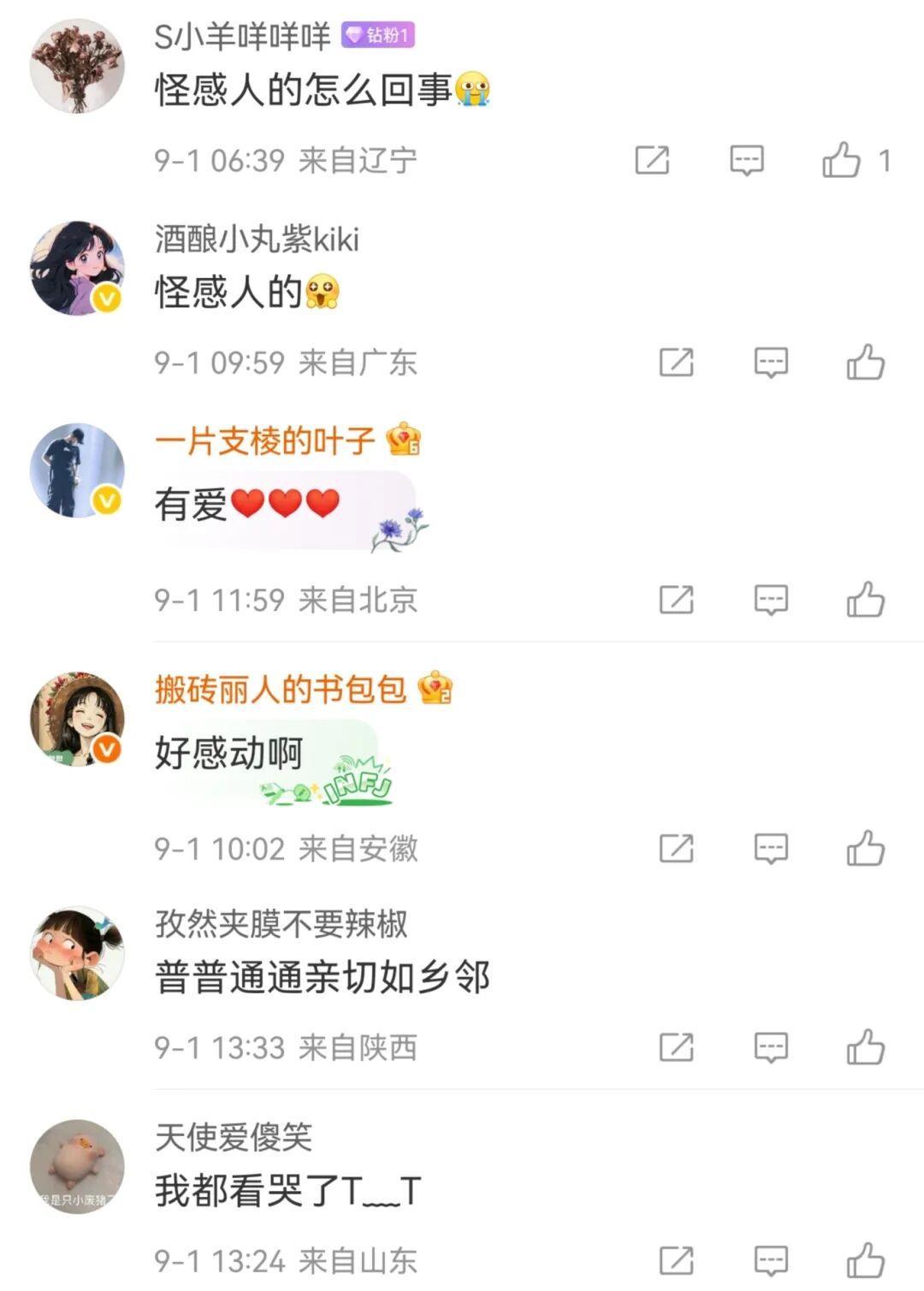Repost the comment by S小羊咩咩咩
This screenshot has height=1291, width=924.
[x=652, y=160]
